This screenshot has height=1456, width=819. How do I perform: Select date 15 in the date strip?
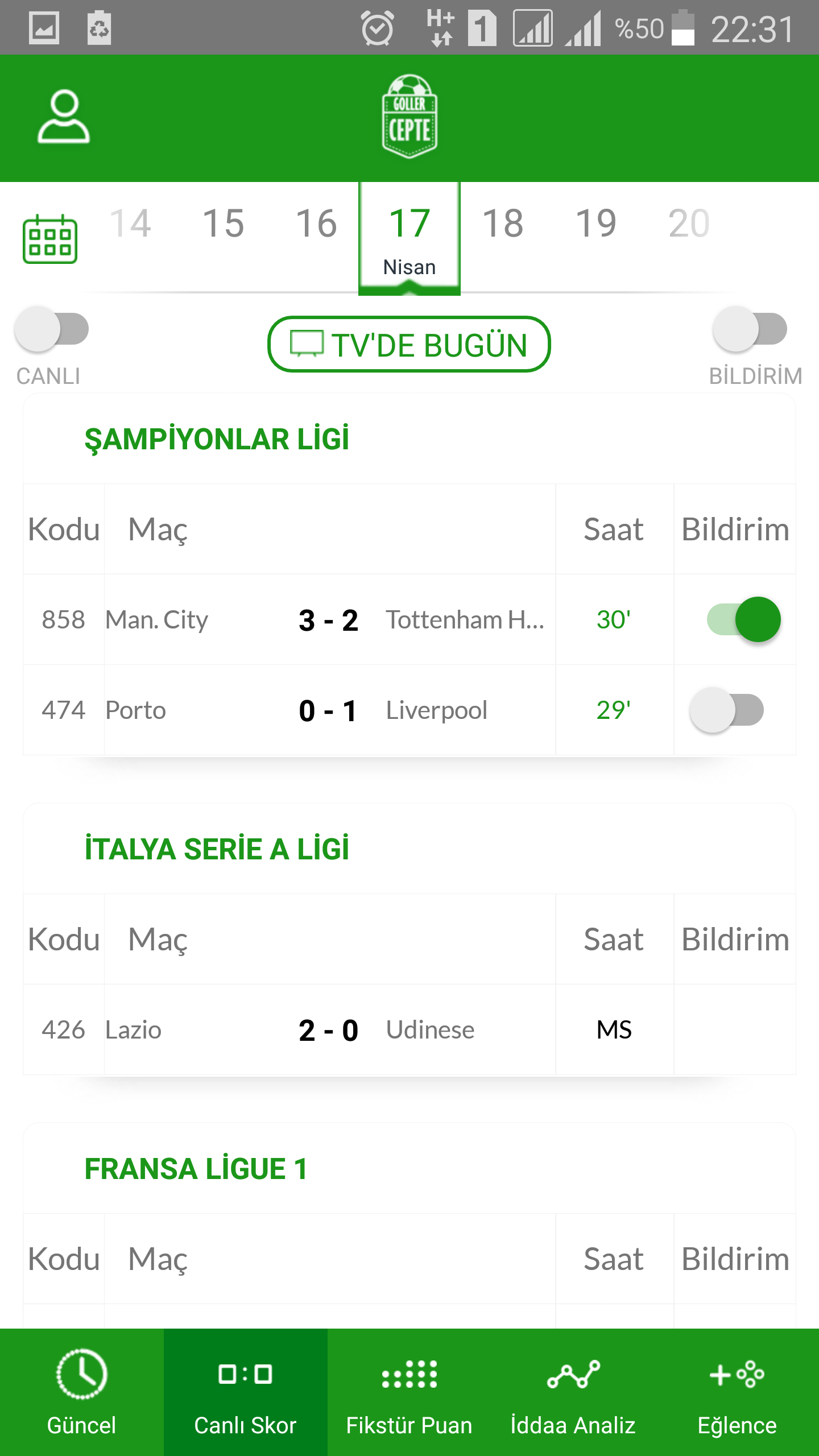click(x=223, y=223)
